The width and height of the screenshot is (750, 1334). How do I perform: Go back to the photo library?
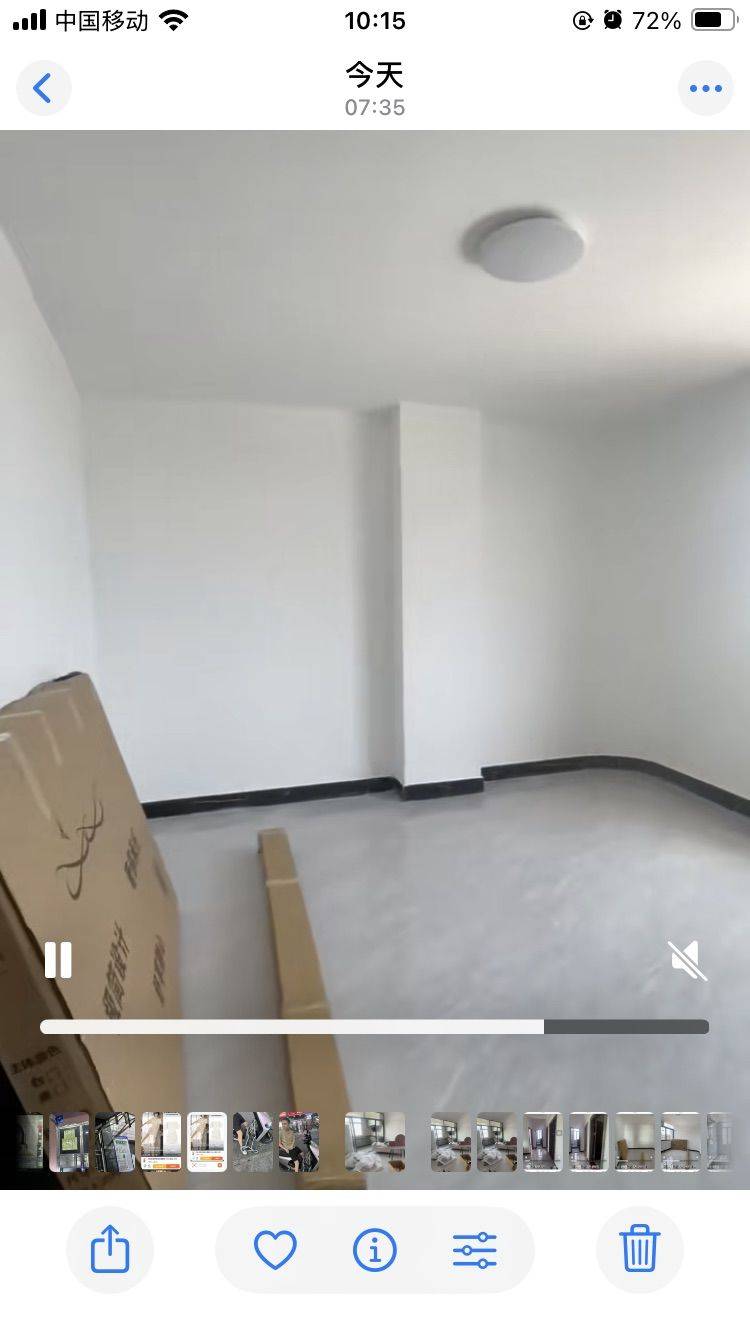(43, 89)
